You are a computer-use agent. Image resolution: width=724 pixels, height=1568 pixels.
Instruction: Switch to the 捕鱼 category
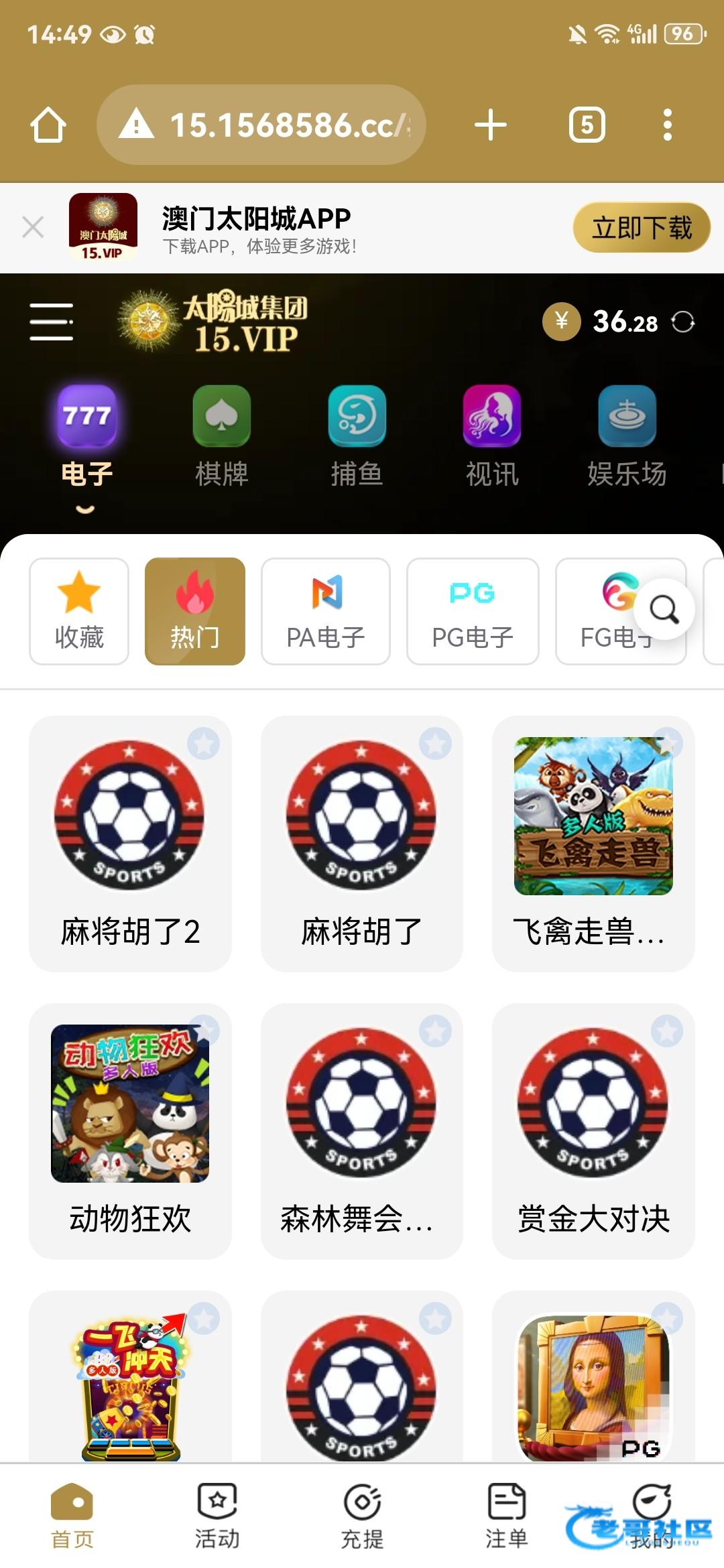coord(357,436)
